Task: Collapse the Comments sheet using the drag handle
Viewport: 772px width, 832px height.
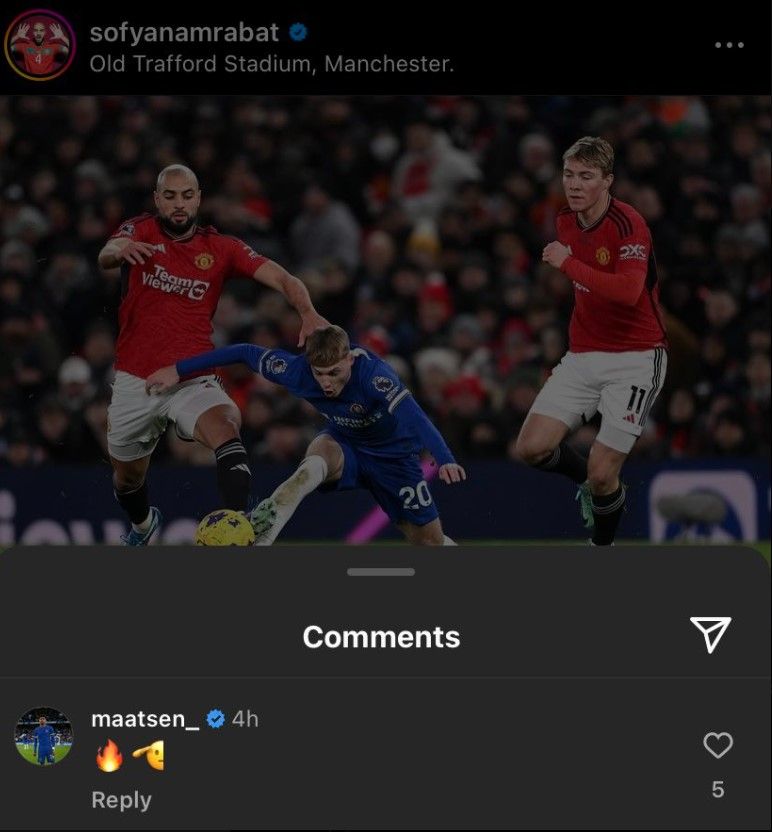Action: click(x=380, y=574)
